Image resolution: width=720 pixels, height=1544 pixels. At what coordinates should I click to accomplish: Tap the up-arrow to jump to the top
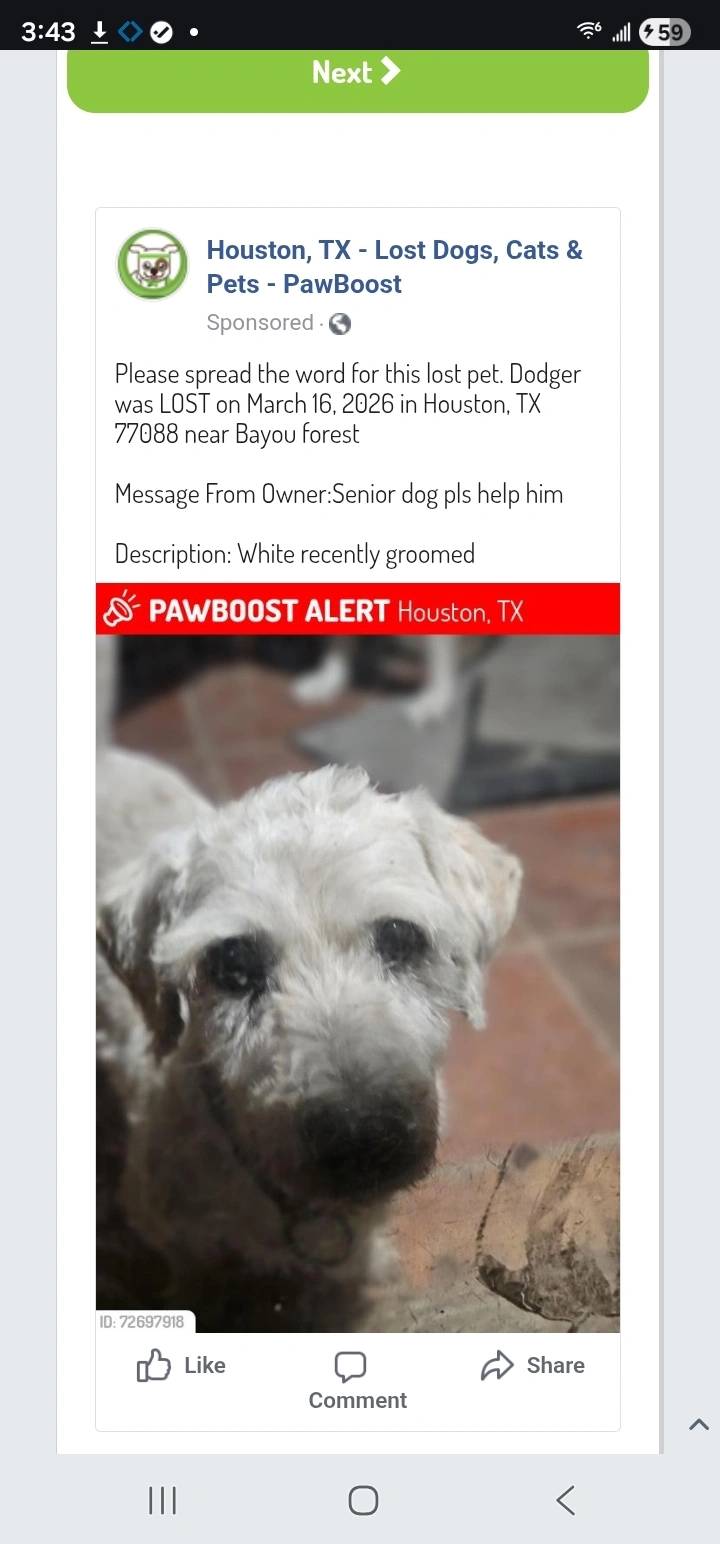tap(699, 1425)
